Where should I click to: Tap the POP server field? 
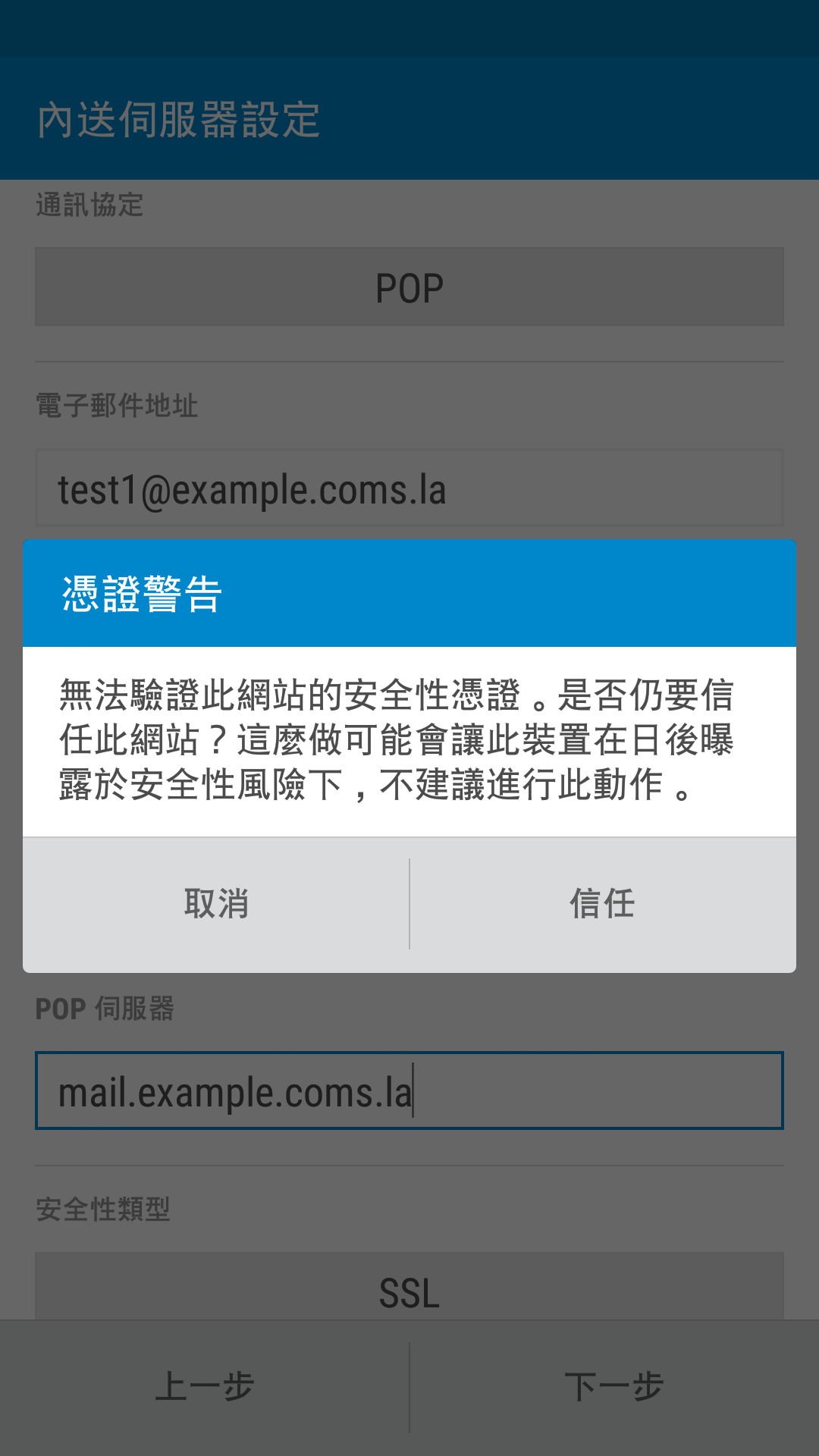409,1090
